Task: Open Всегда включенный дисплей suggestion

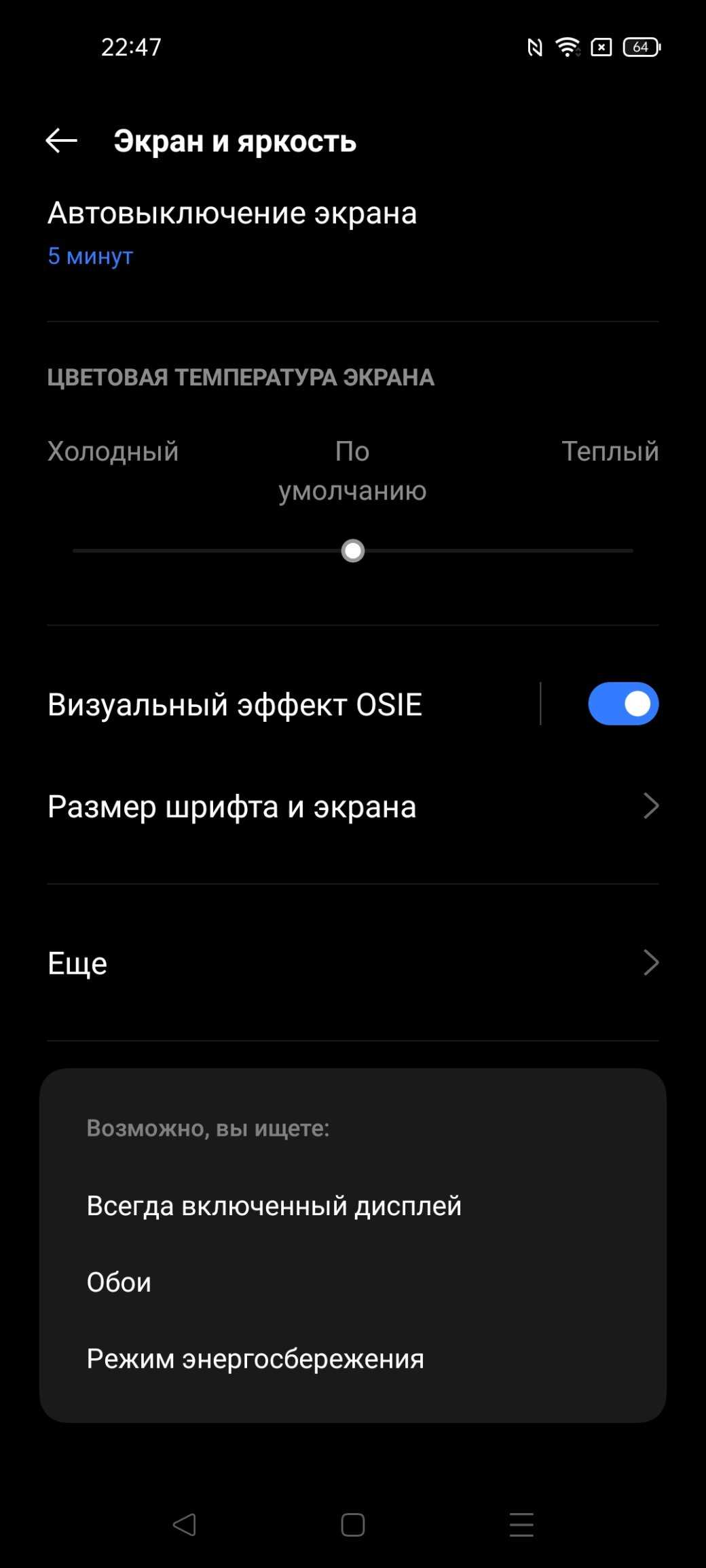Action: (274, 1206)
